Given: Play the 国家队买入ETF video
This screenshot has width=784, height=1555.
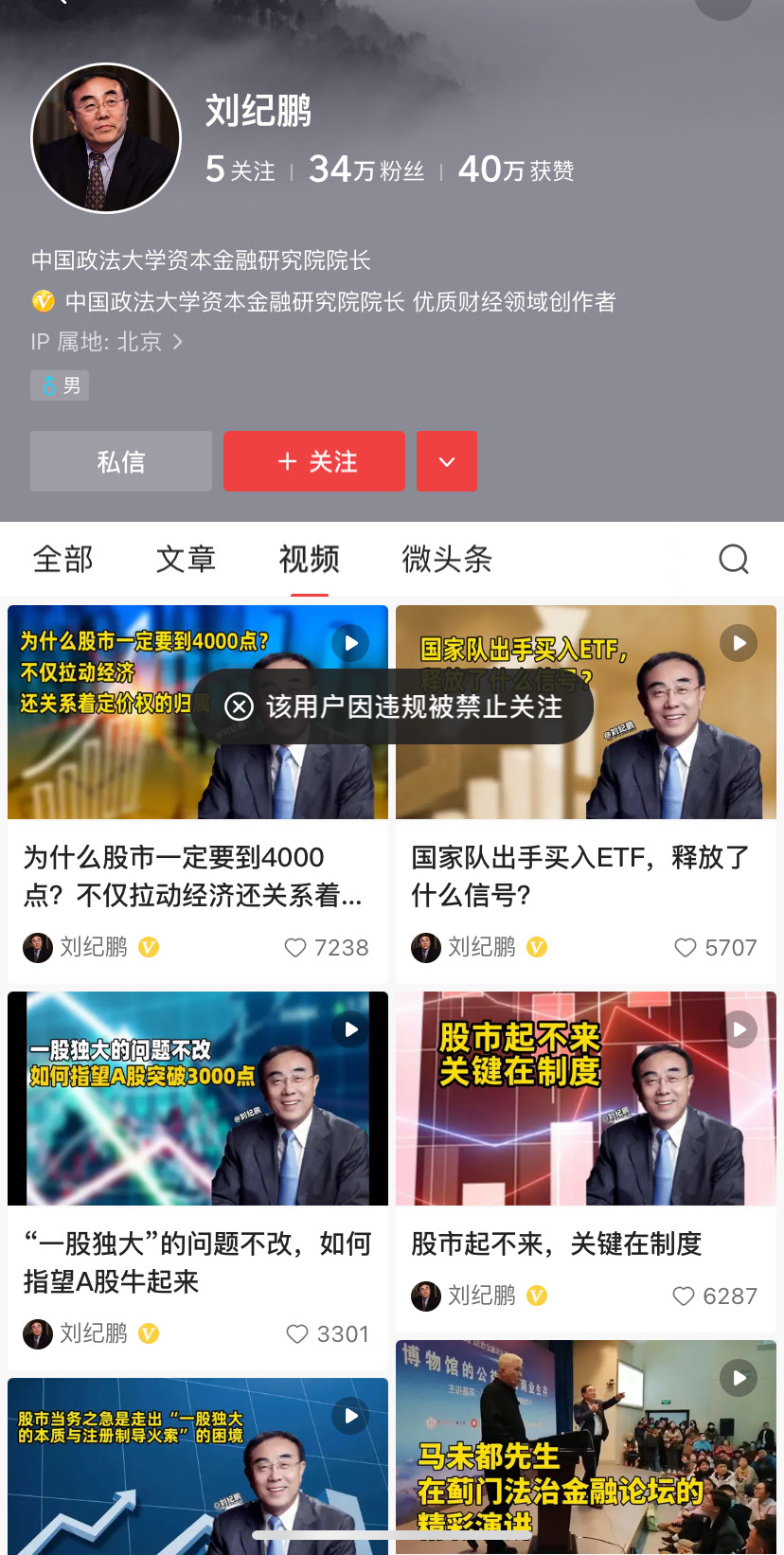Looking at the screenshot, I should click(738, 643).
